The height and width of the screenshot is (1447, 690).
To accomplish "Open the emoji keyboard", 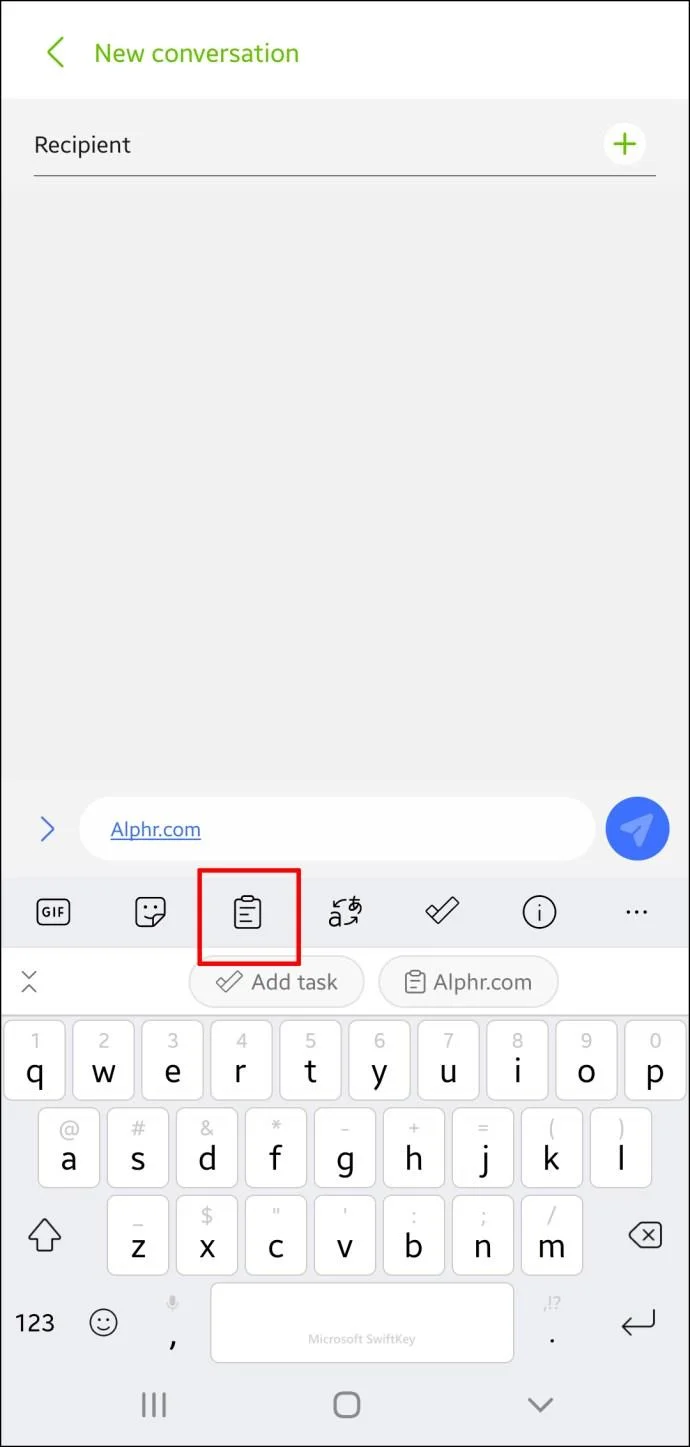I will 103,1323.
